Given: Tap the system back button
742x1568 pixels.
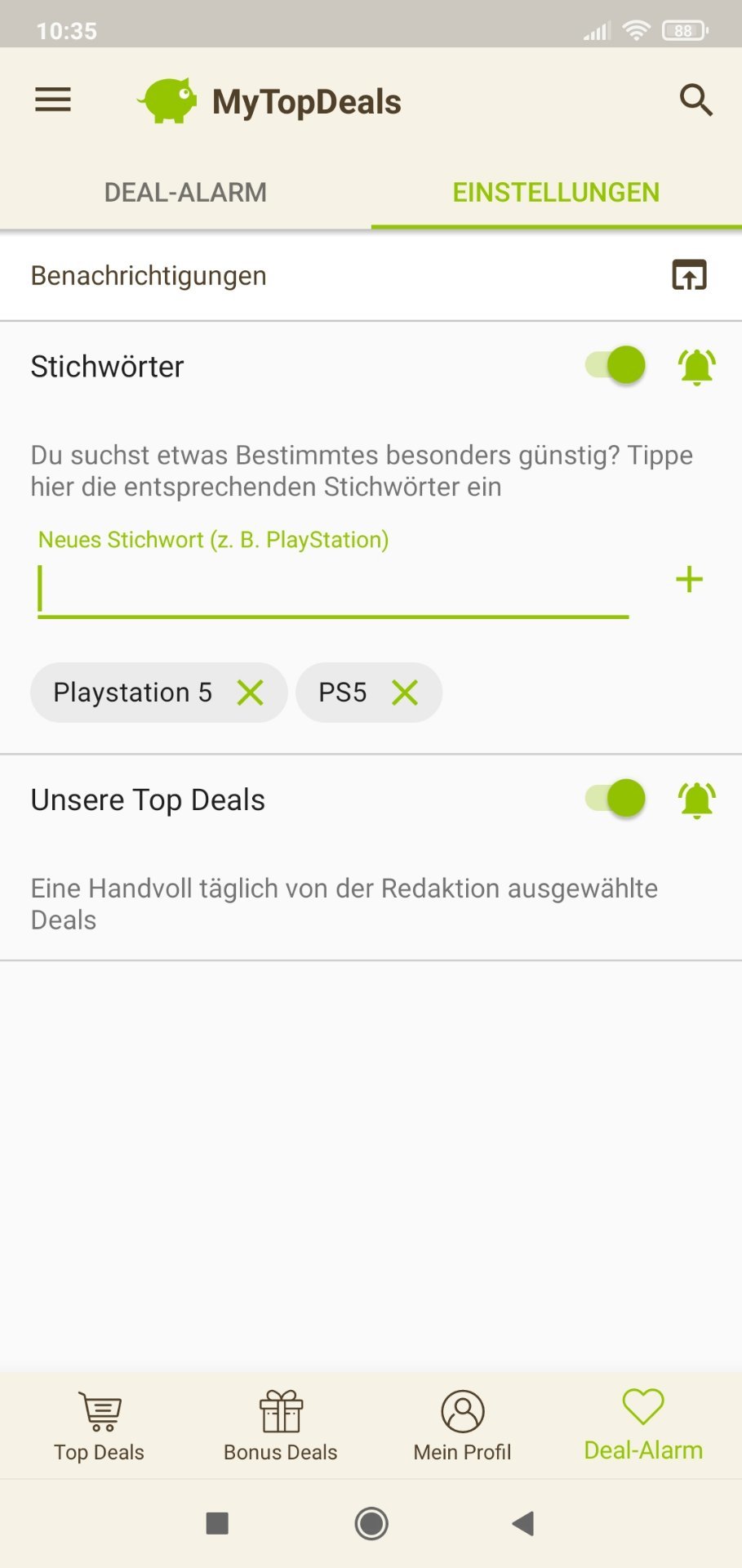Looking at the screenshot, I should (522, 1523).
